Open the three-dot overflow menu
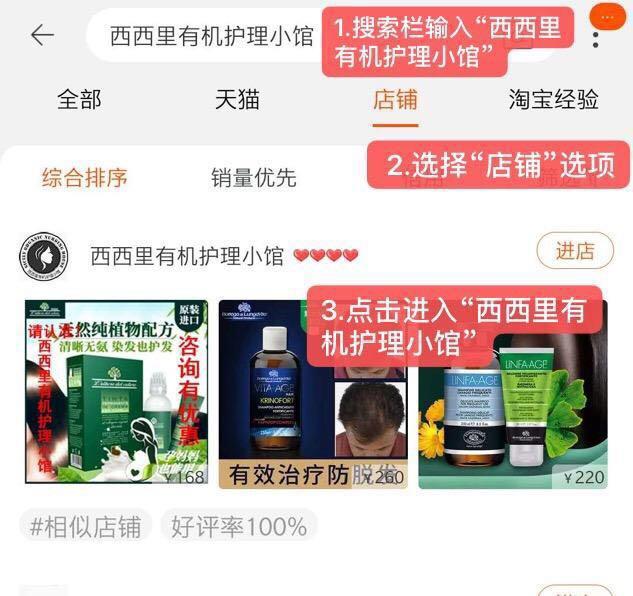This screenshot has height=596, width=633. (x=596, y=39)
